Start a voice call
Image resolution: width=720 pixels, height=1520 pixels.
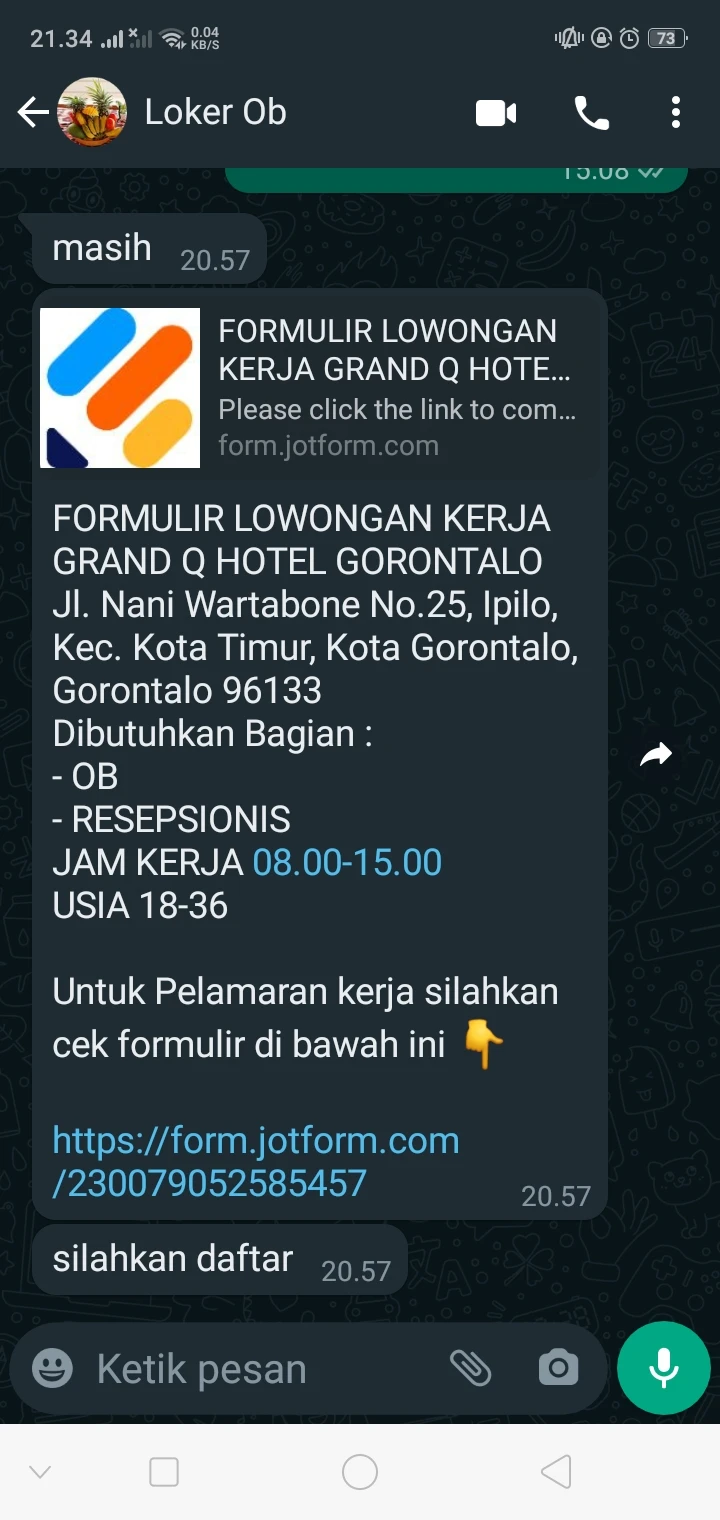click(590, 112)
